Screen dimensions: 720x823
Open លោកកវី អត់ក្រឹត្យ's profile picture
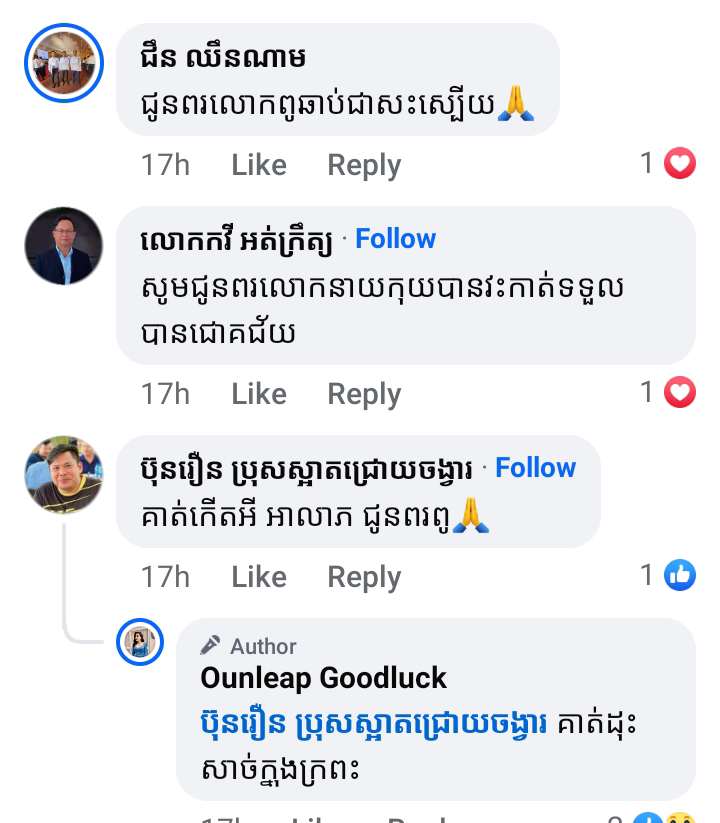pyautogui.click(x=63, y=246)
